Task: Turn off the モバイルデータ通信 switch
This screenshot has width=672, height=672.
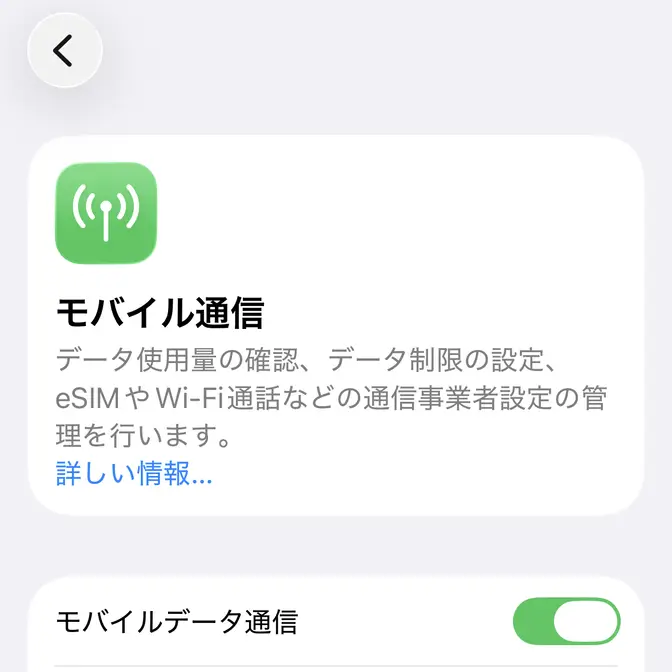Action: pos(566,621)
